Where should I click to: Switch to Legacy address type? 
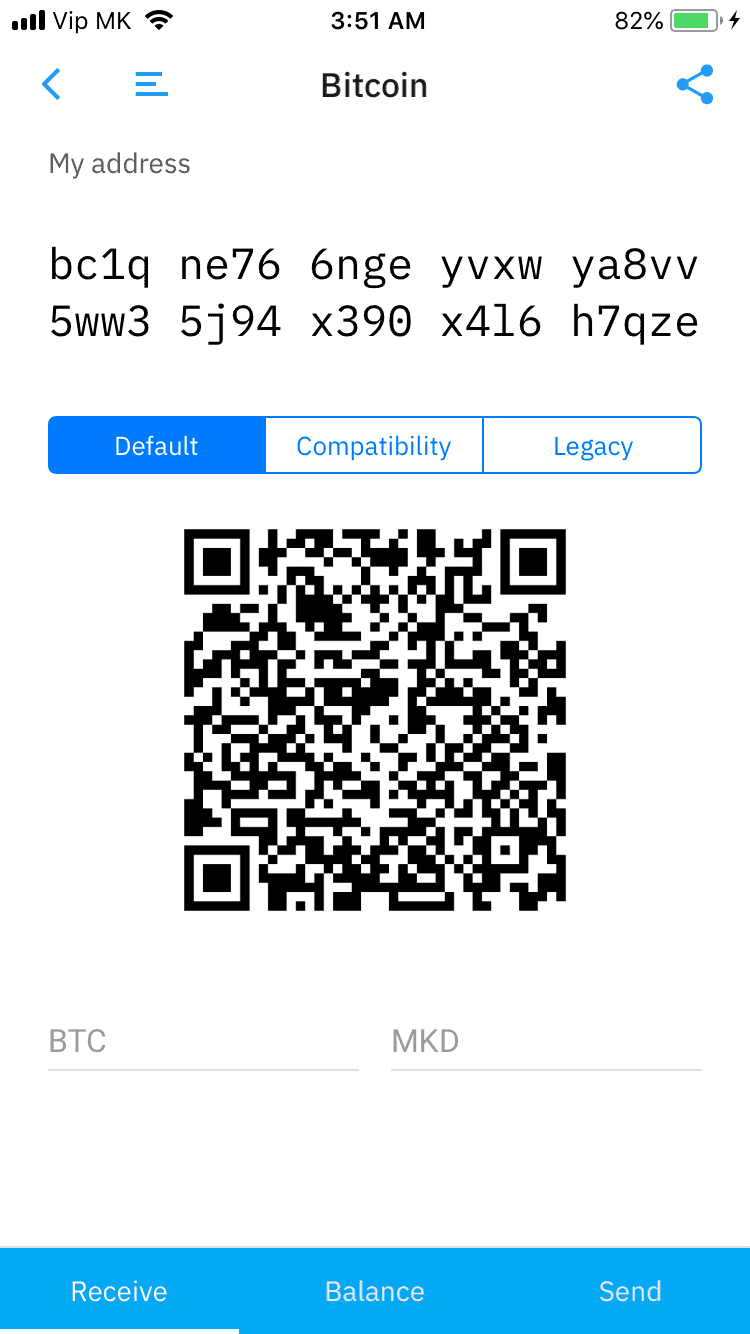click(593, 446)
